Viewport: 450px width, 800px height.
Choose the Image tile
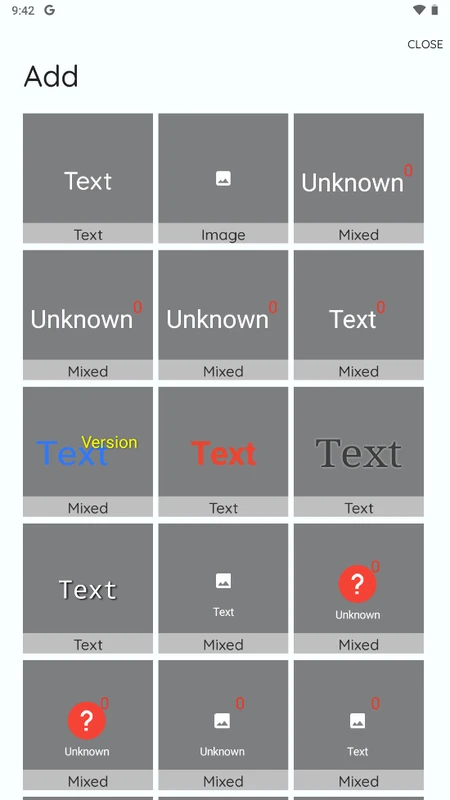click(223, 178)
